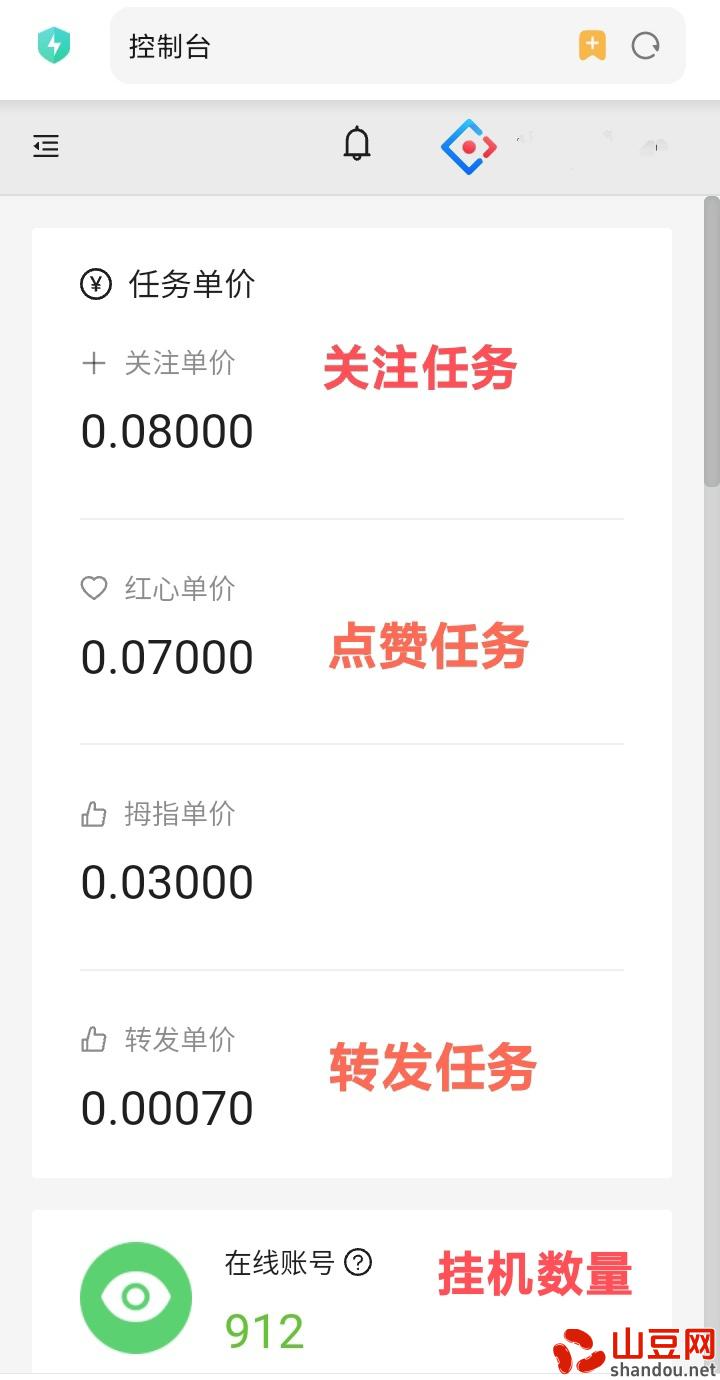Collapse the sidebar using the indent icon
Screen dimensions: 720x1380
(x=45, y=146)
